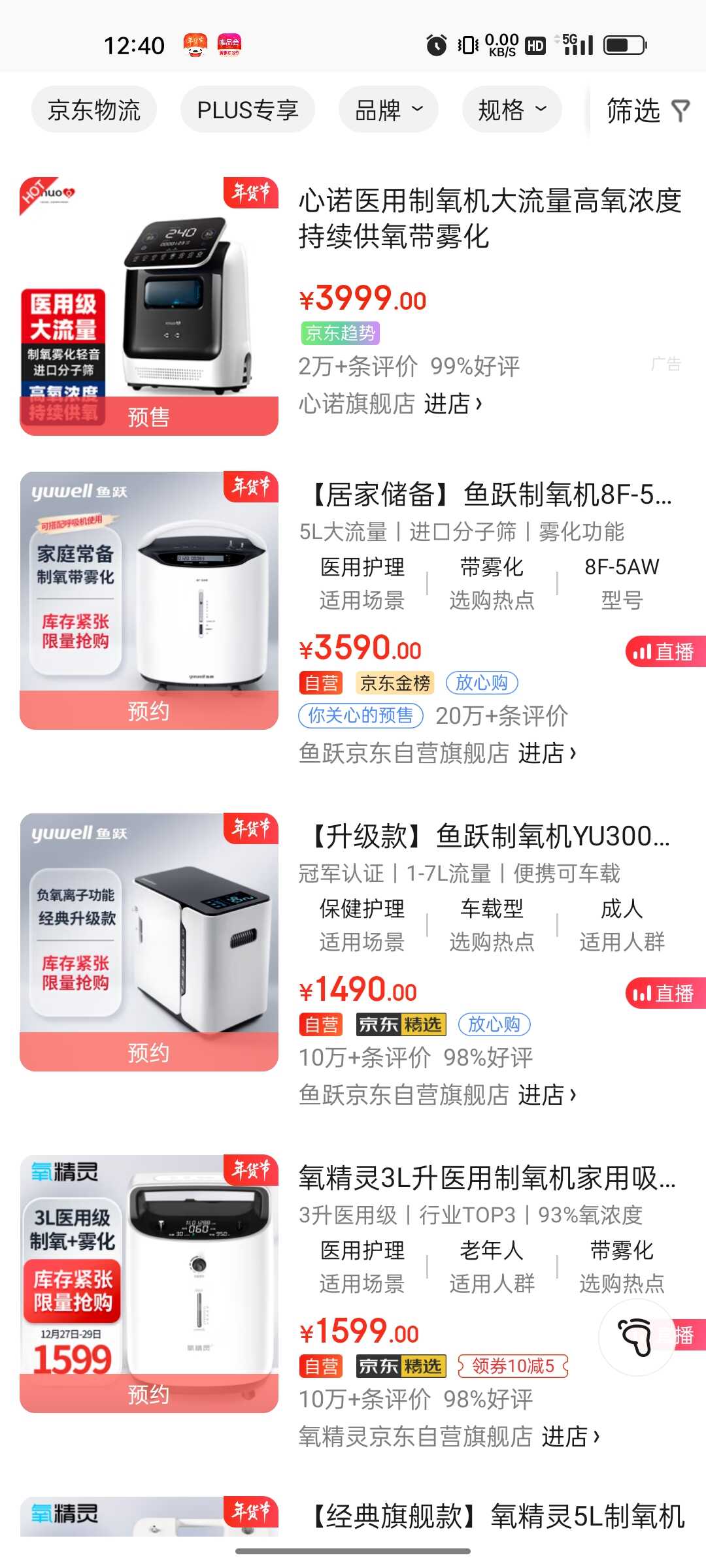Open the 鱼跃制氧机8F-5 product card

[490, 495]
